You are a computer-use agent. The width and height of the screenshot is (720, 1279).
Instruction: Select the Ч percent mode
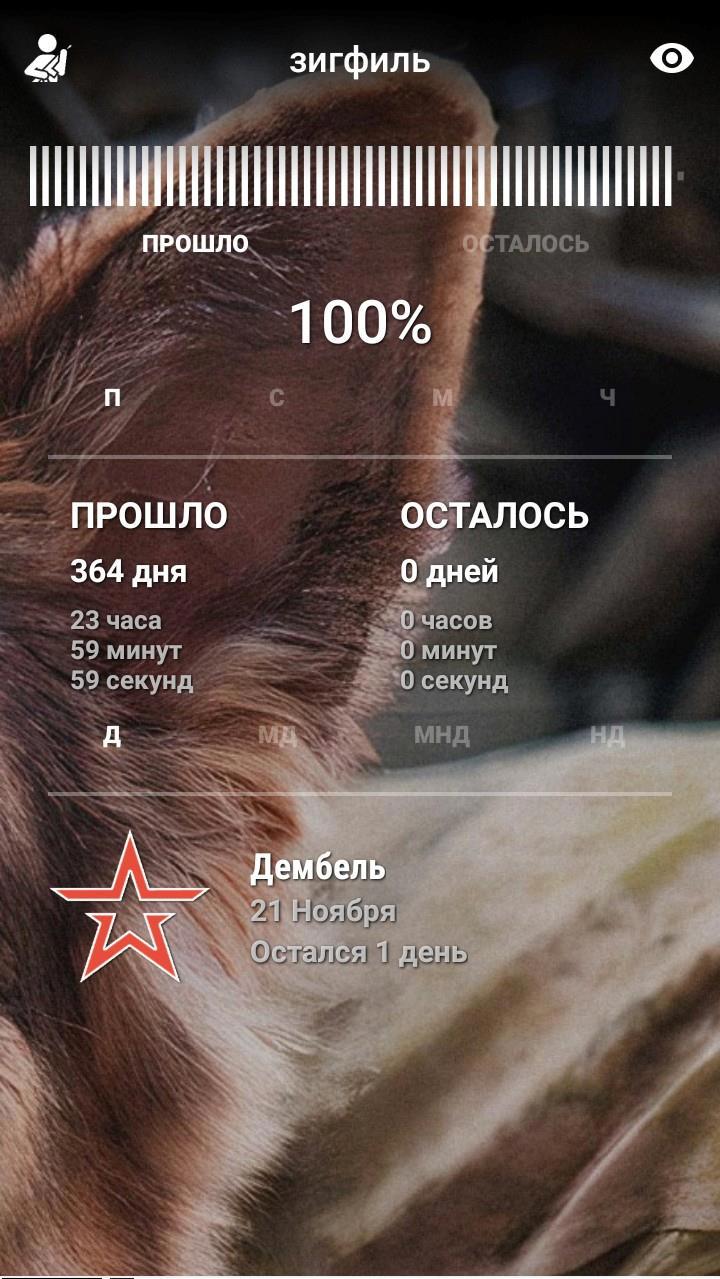[607, 398]
